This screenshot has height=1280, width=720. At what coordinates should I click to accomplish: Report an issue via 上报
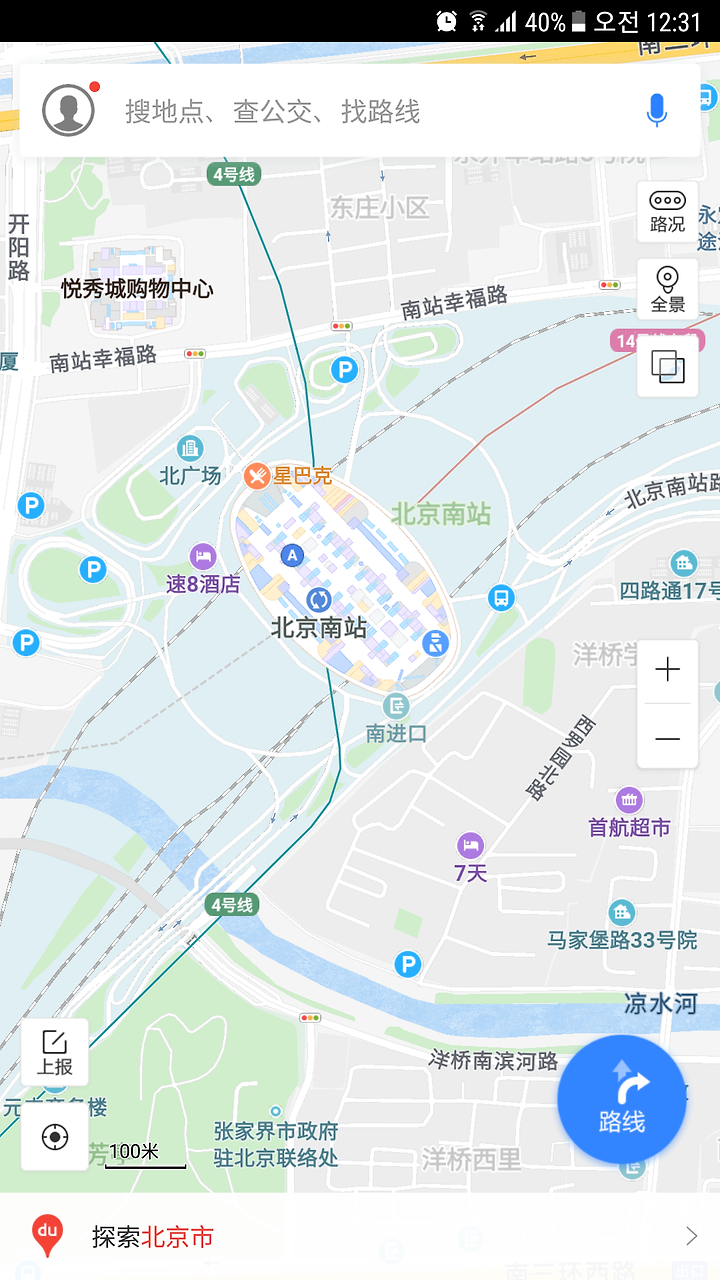[x=55, y=1053]
